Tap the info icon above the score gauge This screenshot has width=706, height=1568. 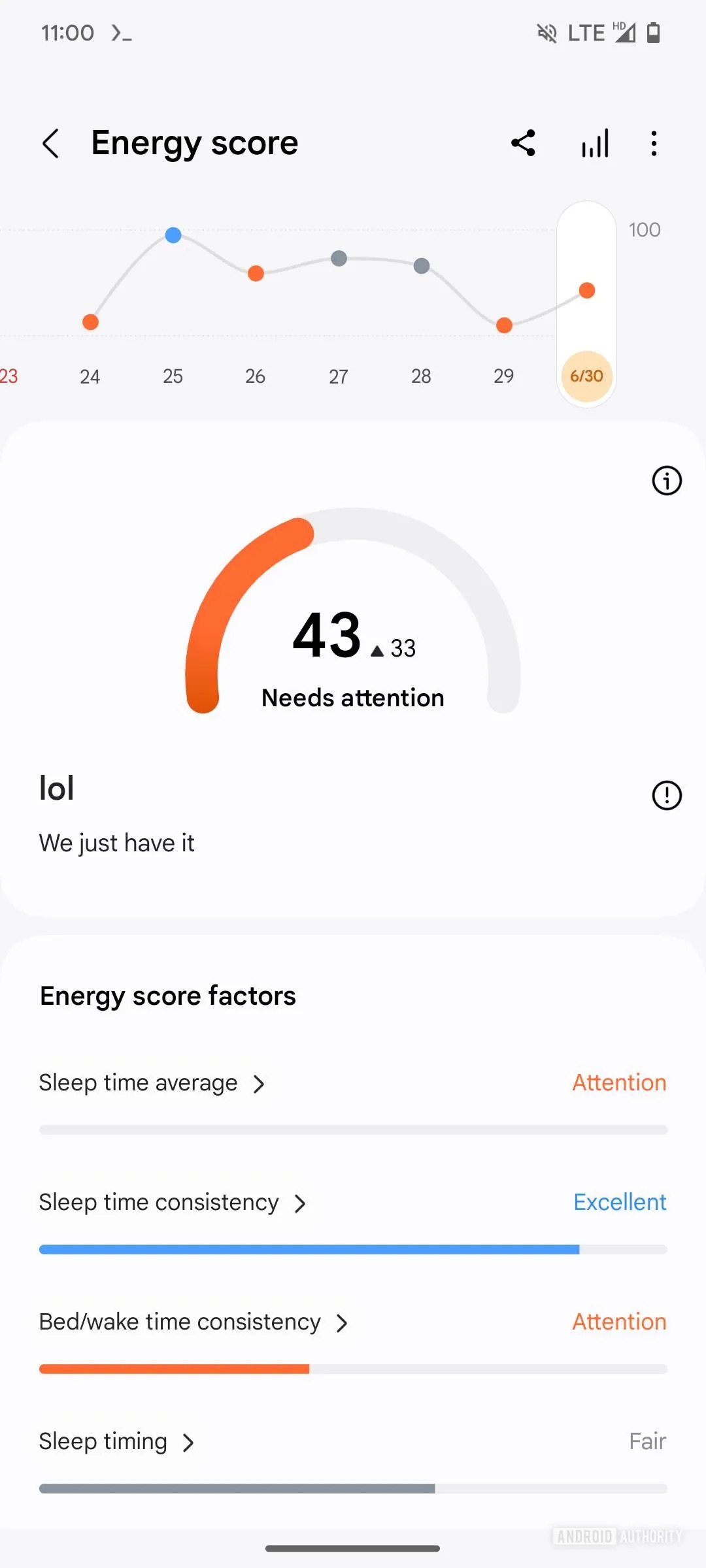pyautogui.click(x=667, y=481)
